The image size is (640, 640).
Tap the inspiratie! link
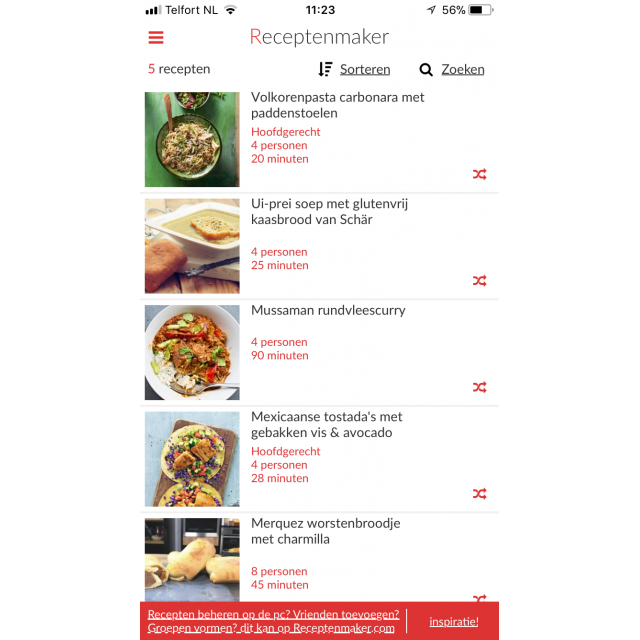(x=454, y=621)
